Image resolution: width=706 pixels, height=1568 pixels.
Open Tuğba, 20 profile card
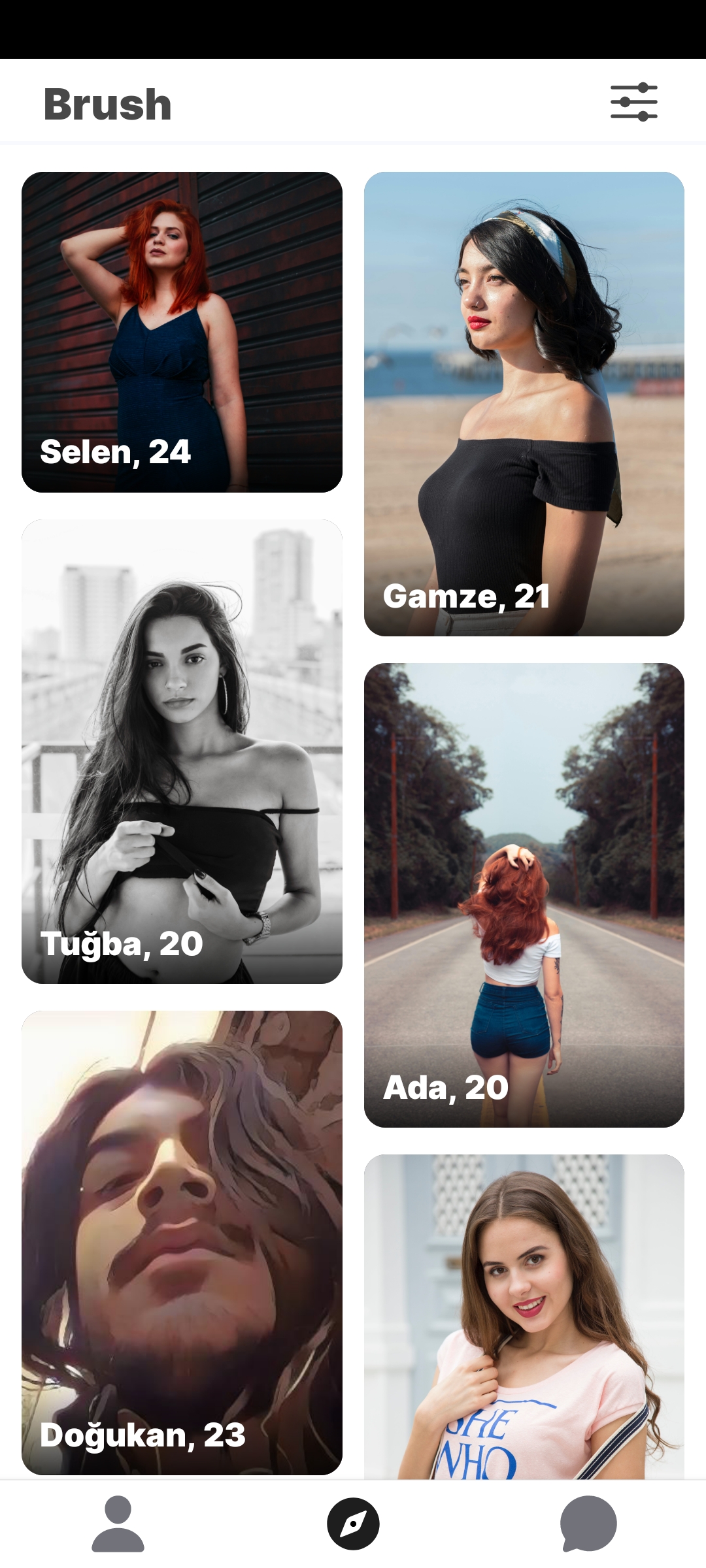[x=182, y=751]
